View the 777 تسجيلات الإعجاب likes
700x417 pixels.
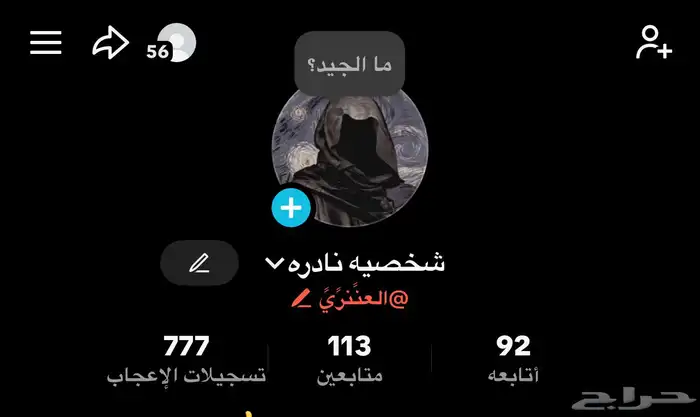click(186, 360)
